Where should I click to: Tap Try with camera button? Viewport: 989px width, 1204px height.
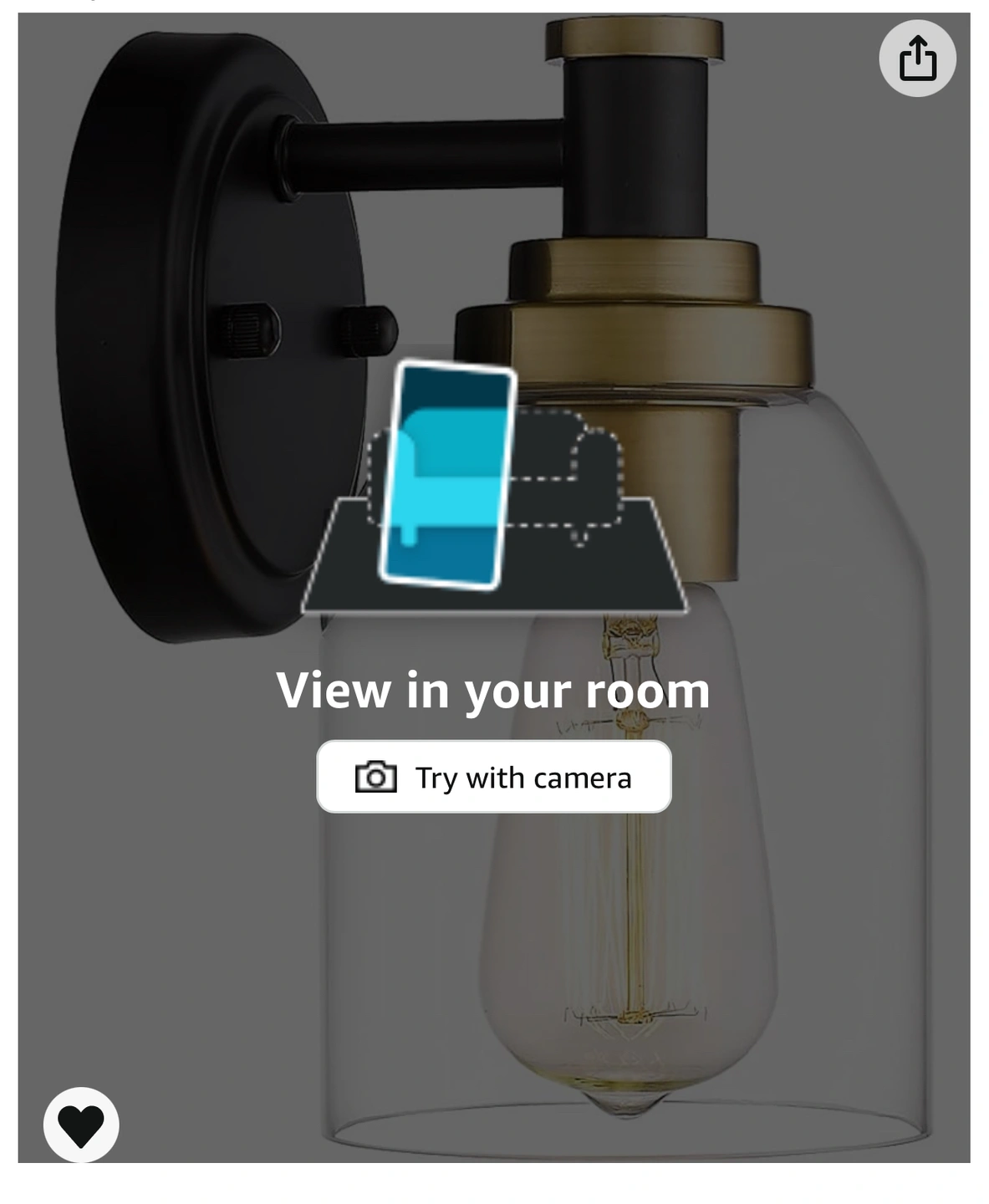[493, 777]
